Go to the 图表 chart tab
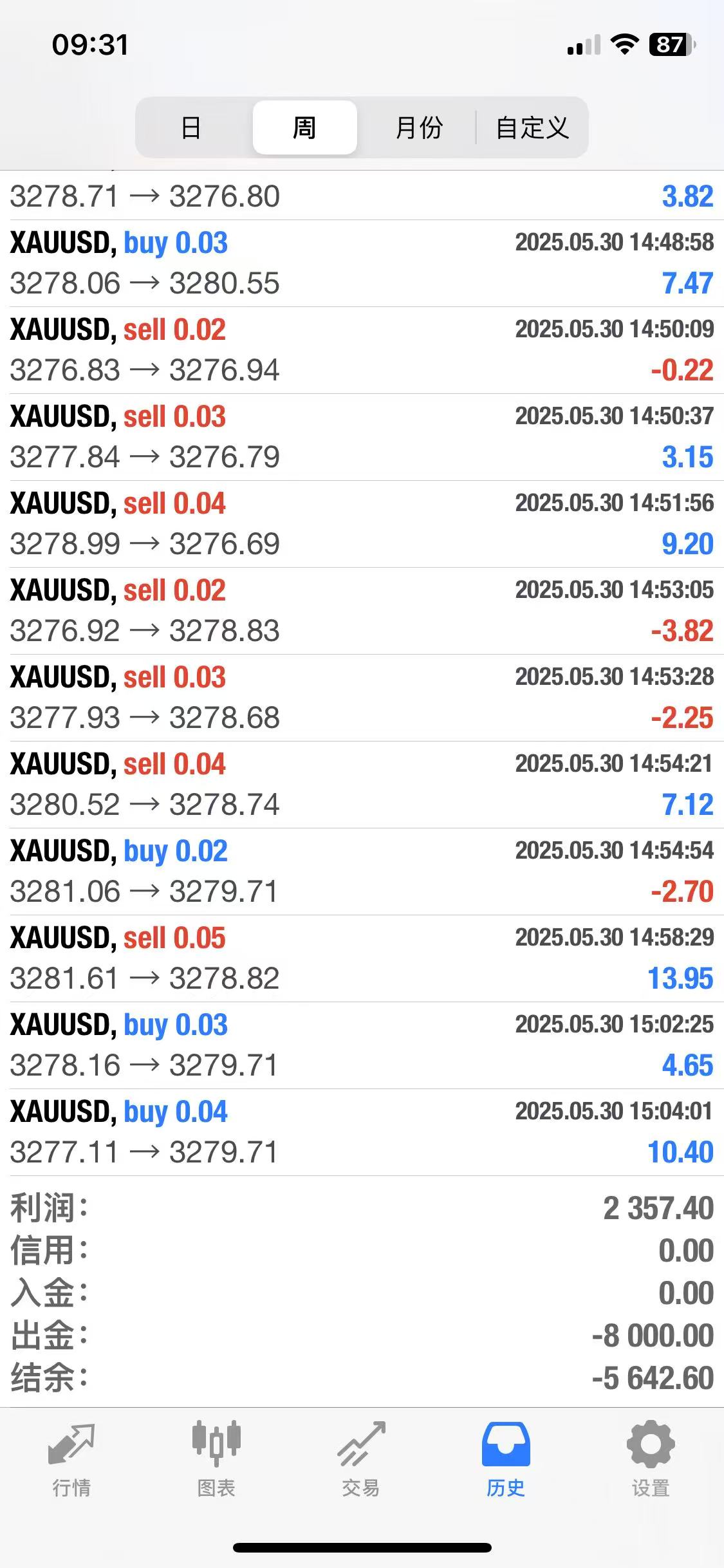Image resolution: width=724 pixels, height=1568 pixels. click(x=216, y=1459)
